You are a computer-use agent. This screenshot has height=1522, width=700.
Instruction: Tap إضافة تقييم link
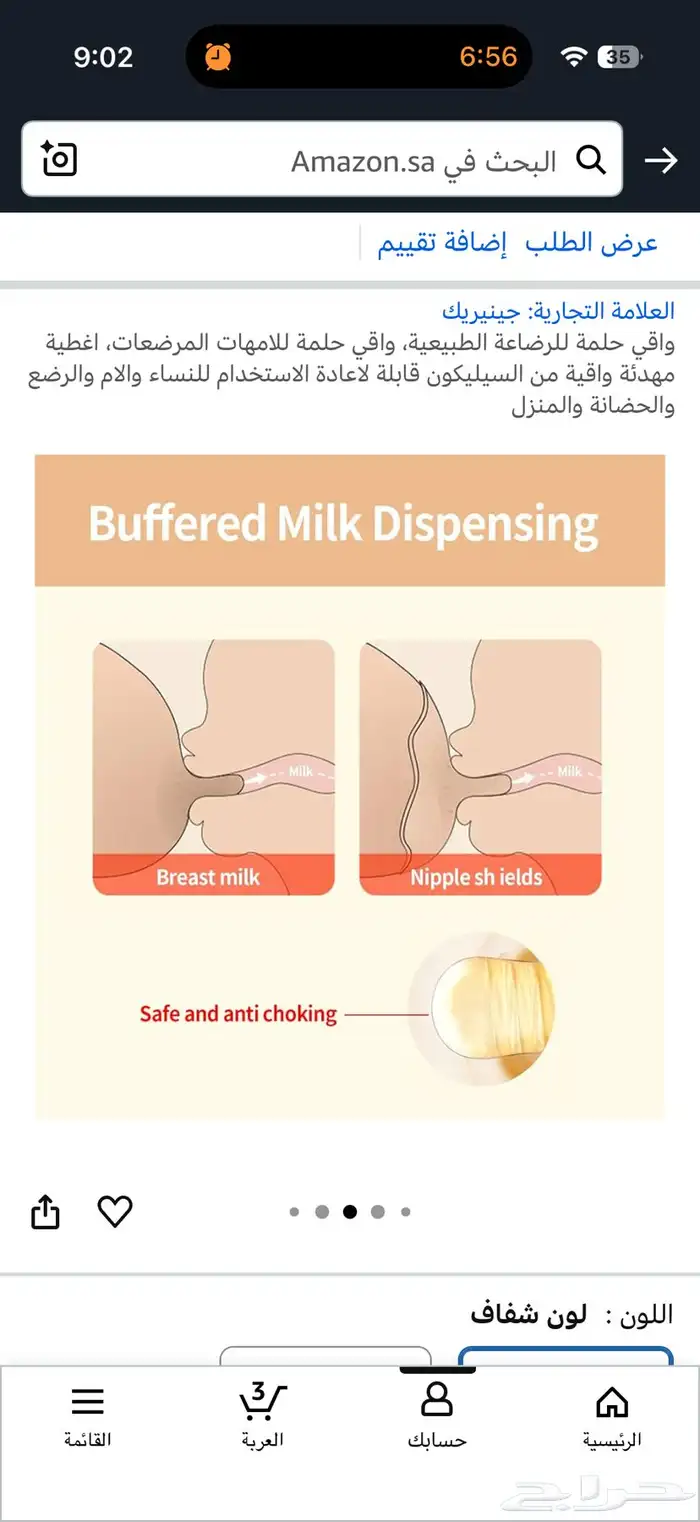[x=442, y=243]
